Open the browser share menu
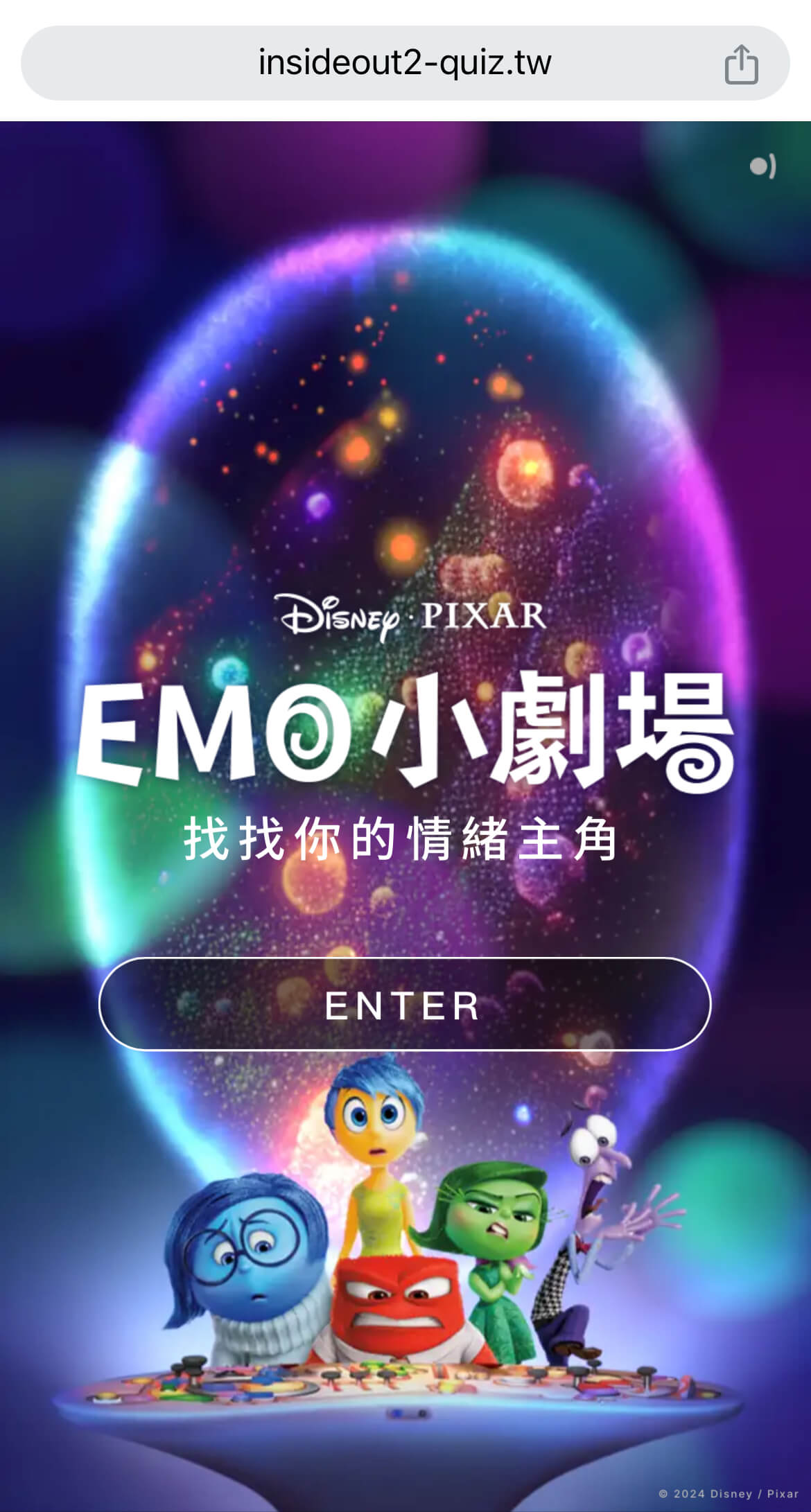This screenshot has height=1512, width=811. (x=741, y=64)
